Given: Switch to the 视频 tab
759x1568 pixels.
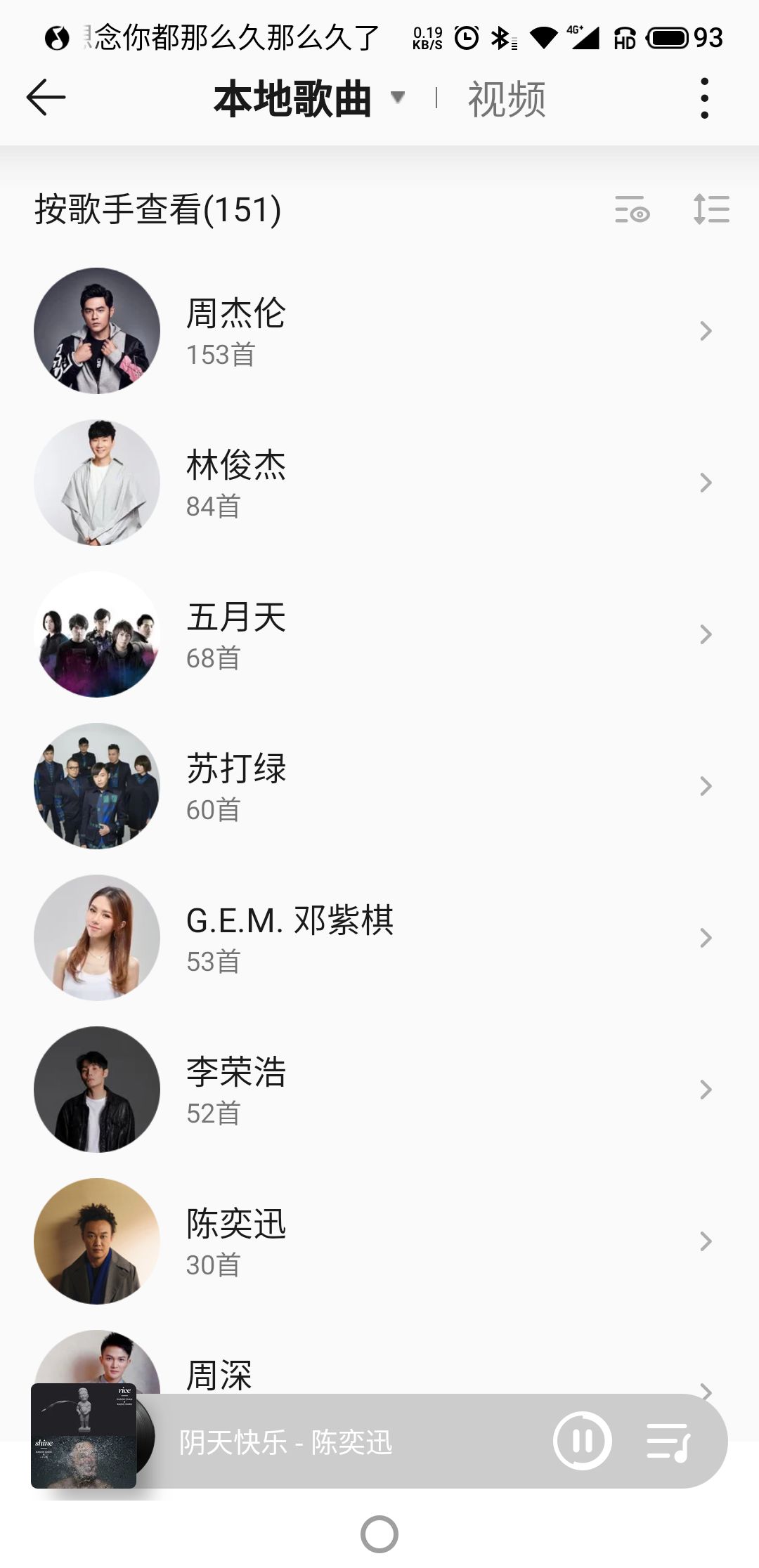Looking at the screenshot, I should [507, 99].
